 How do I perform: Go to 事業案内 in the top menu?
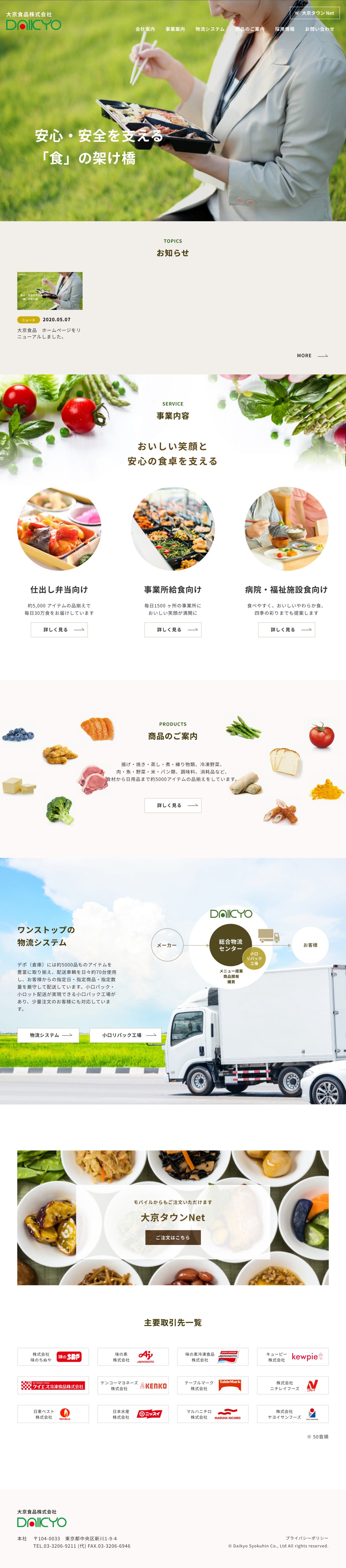tap(175, 29)
